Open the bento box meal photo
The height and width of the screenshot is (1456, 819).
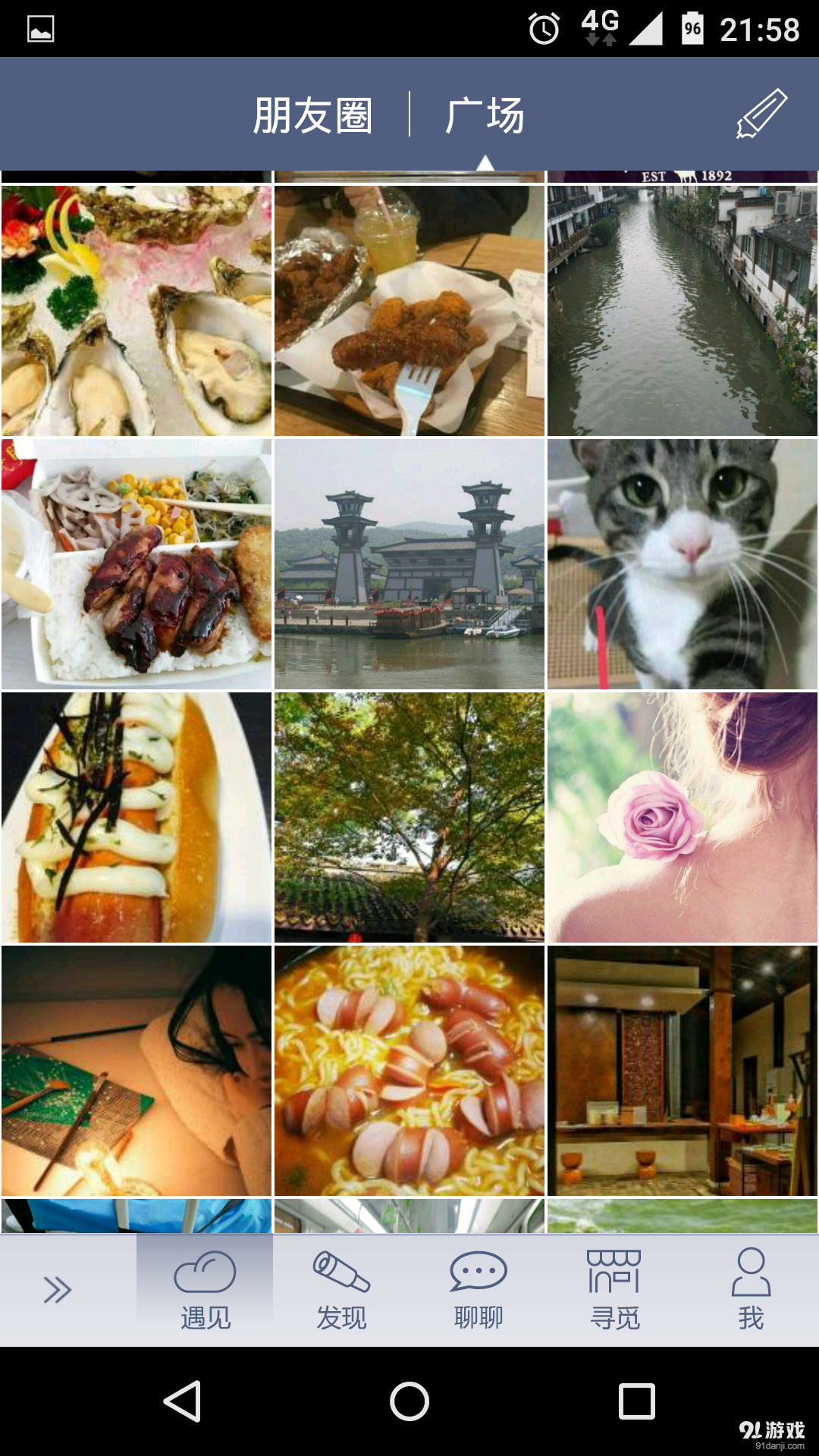(136, 563)
